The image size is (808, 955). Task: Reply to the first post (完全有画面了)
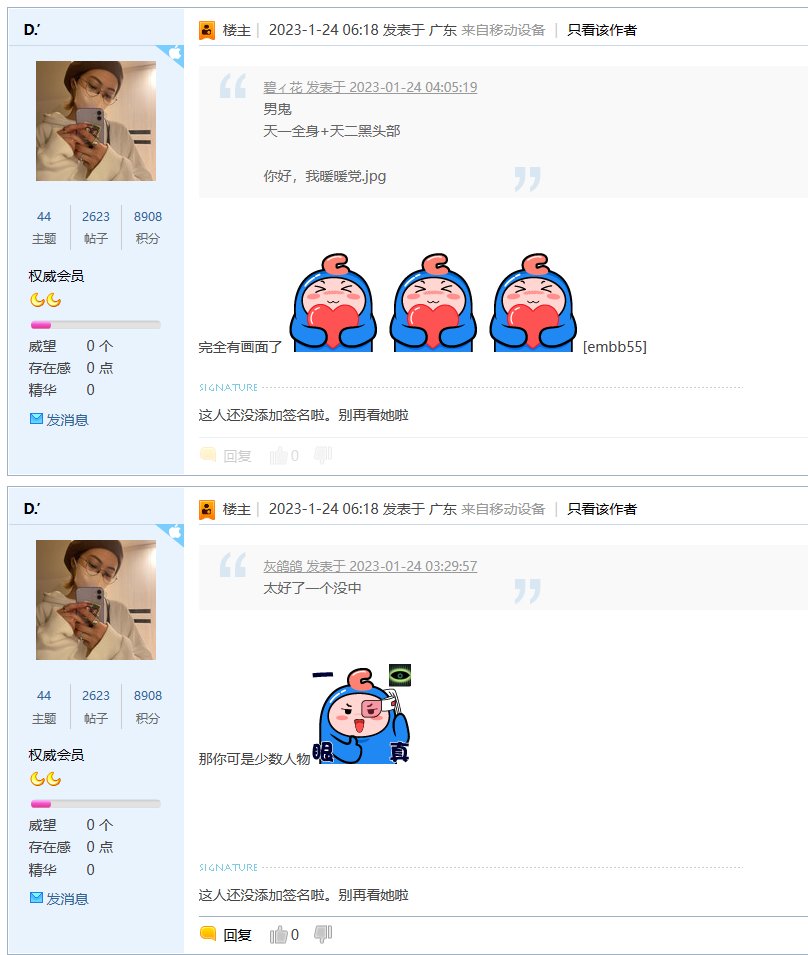tap(226, 456)
